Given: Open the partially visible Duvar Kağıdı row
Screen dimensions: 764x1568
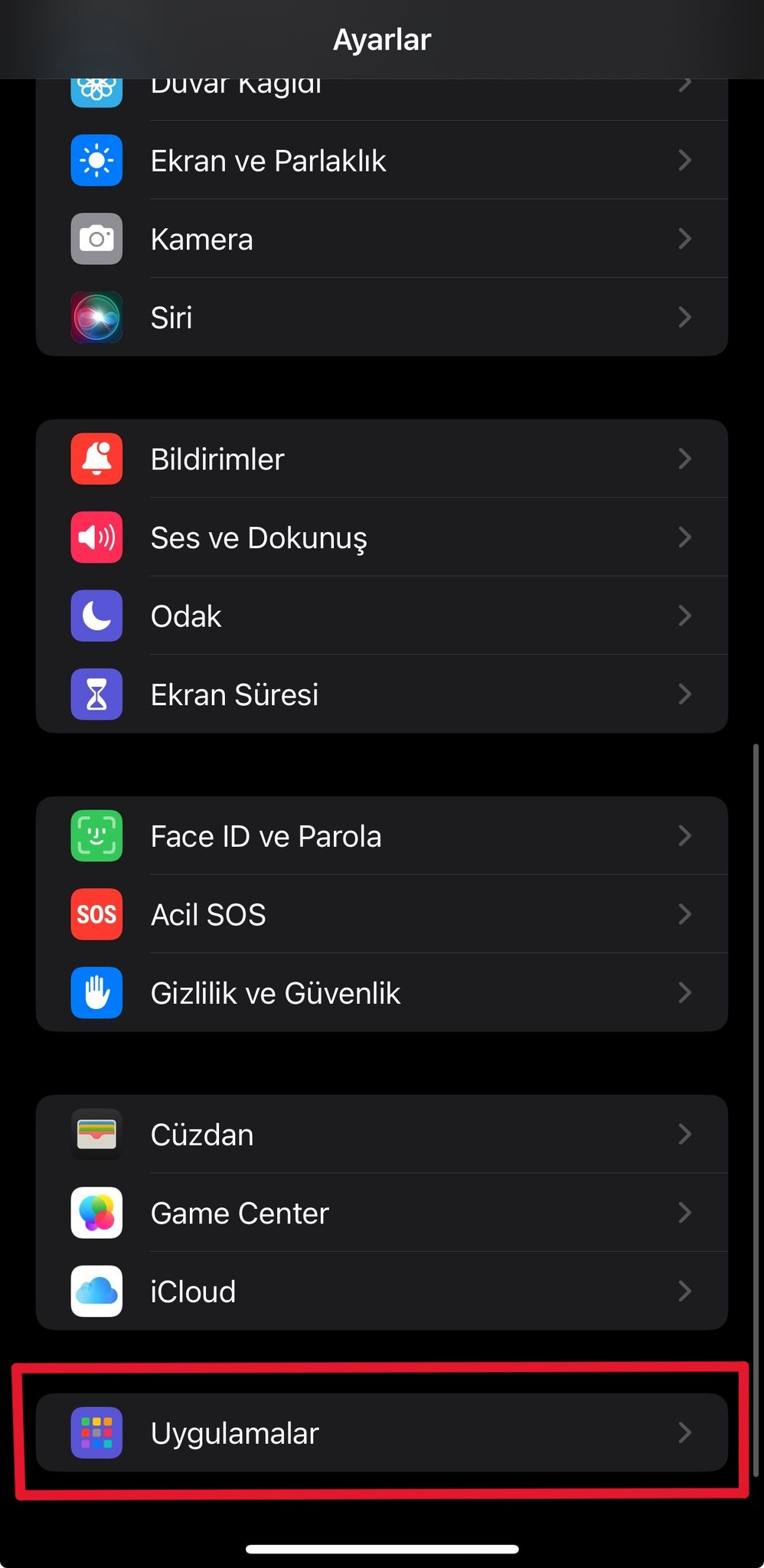Looking at the screenshot, I should point(381,98).
